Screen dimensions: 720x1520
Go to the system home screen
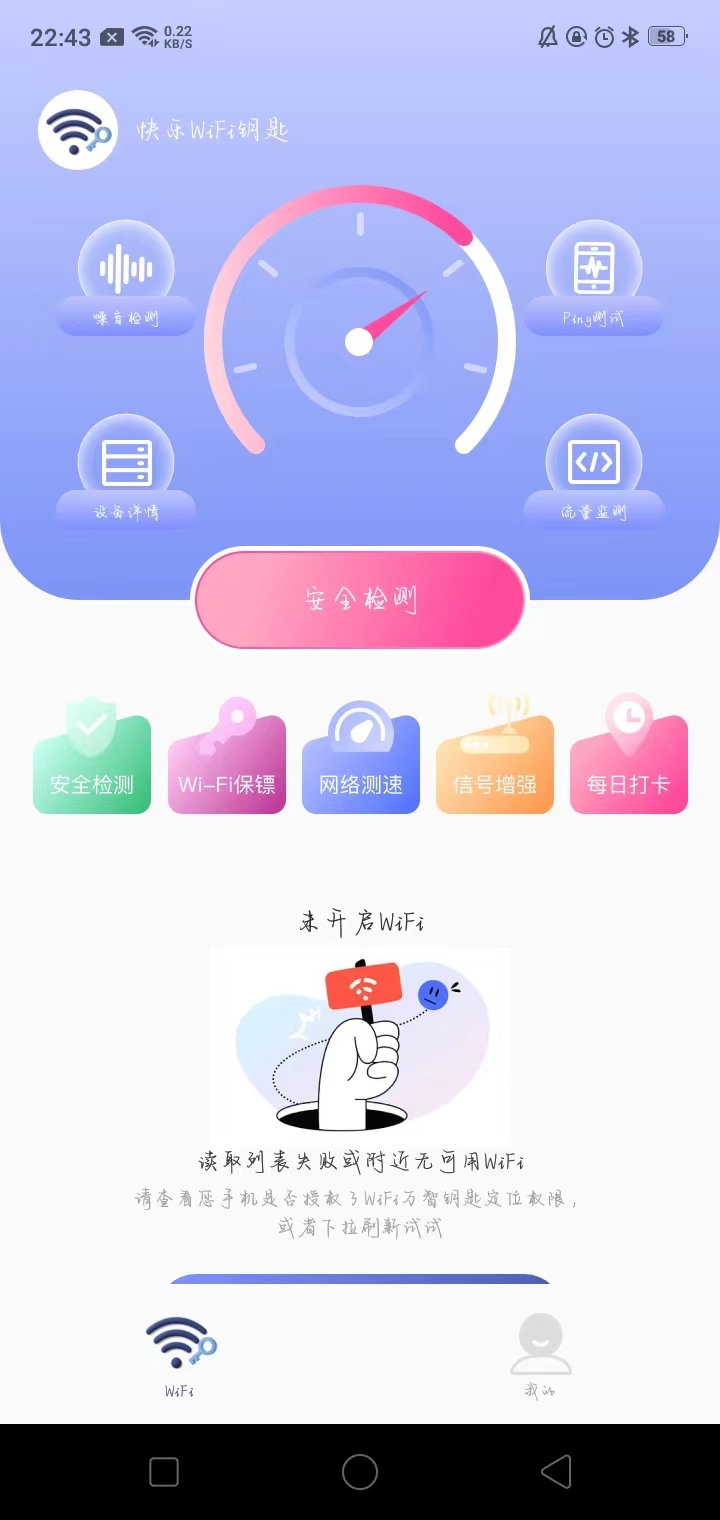[x=360, y=1472]
